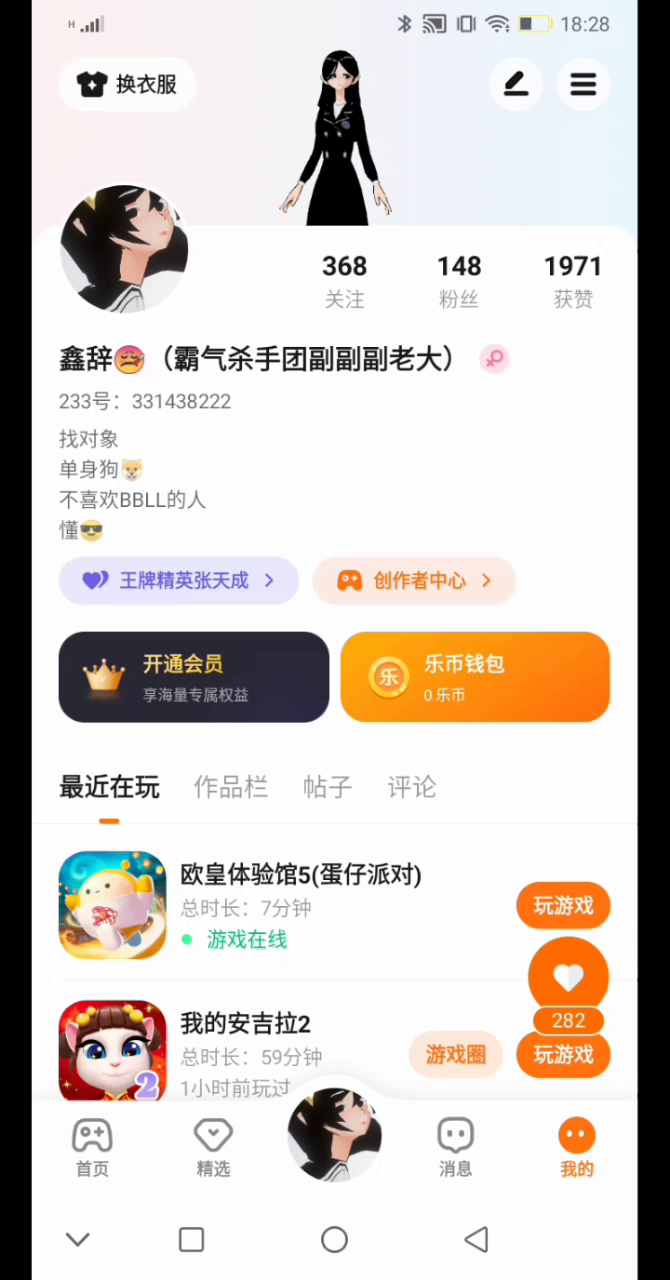Switch to the 评论 tab

[412, 787]
